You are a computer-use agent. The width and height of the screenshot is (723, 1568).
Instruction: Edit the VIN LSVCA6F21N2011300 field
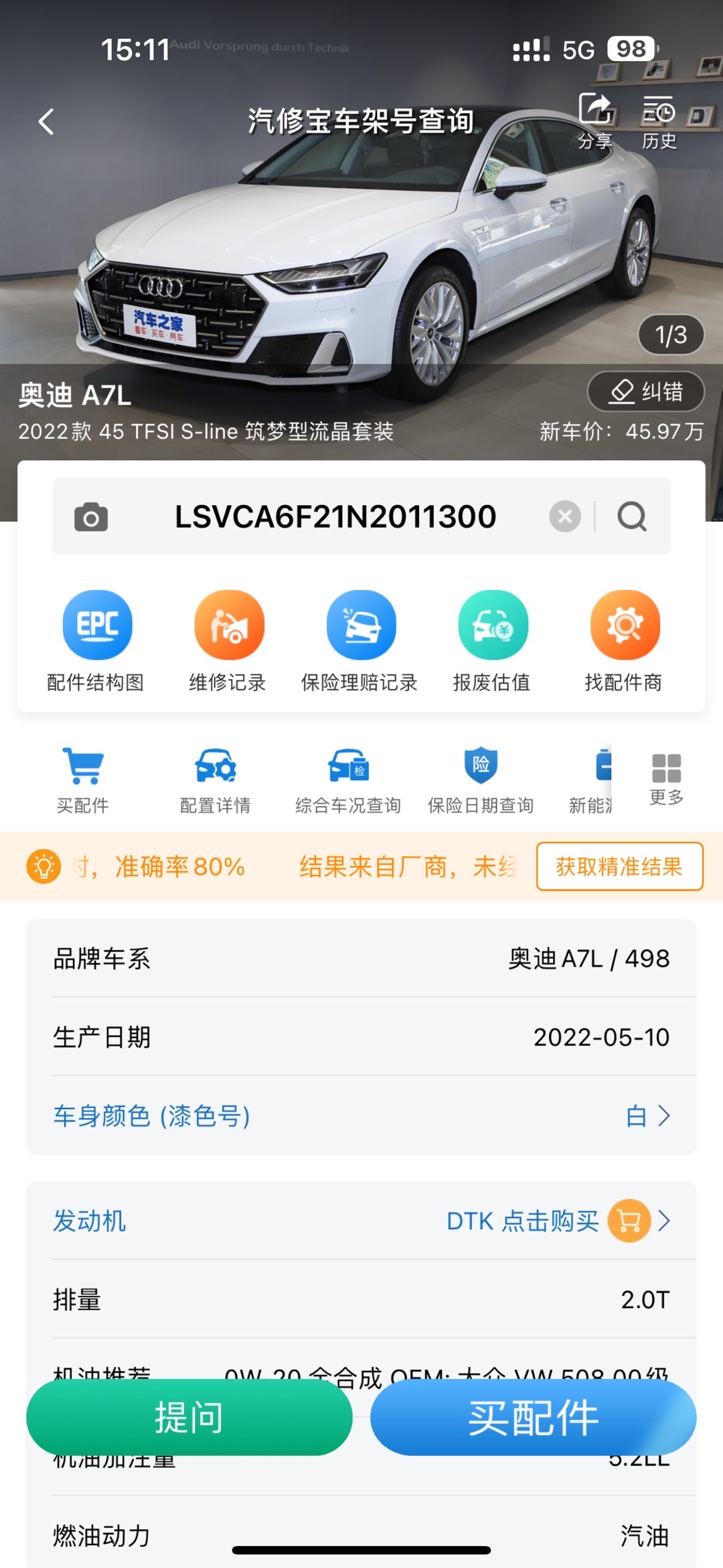[335, 516]
